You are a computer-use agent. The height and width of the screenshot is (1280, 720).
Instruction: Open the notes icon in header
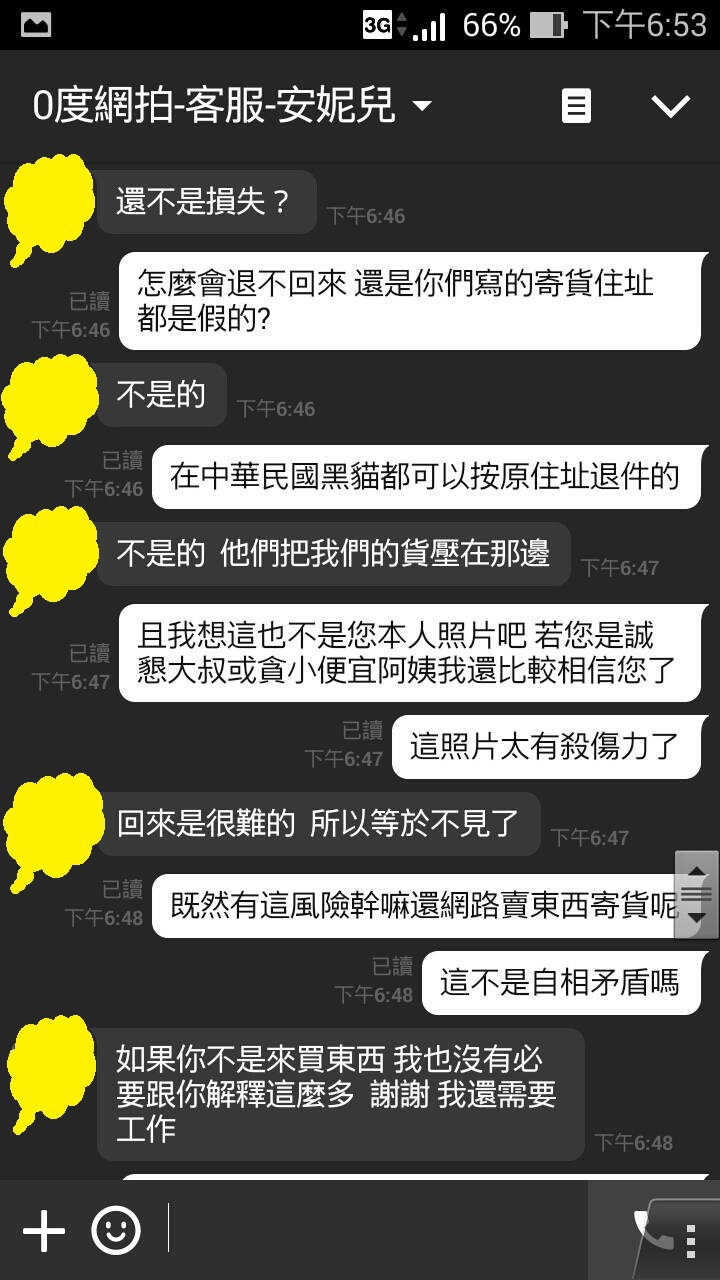(576, 105)
